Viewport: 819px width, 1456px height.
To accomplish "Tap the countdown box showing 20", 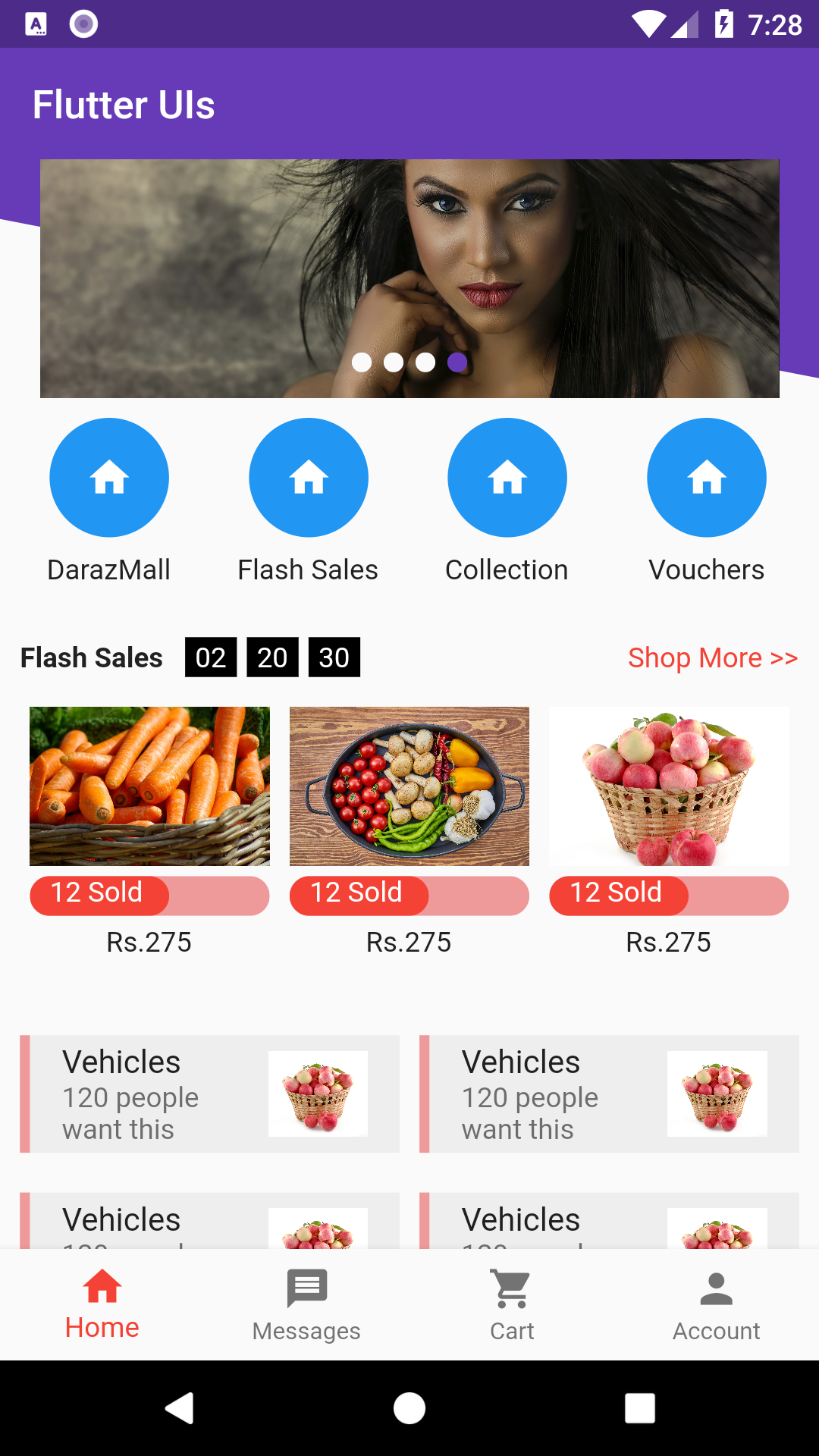I will (x=271, y=657).
